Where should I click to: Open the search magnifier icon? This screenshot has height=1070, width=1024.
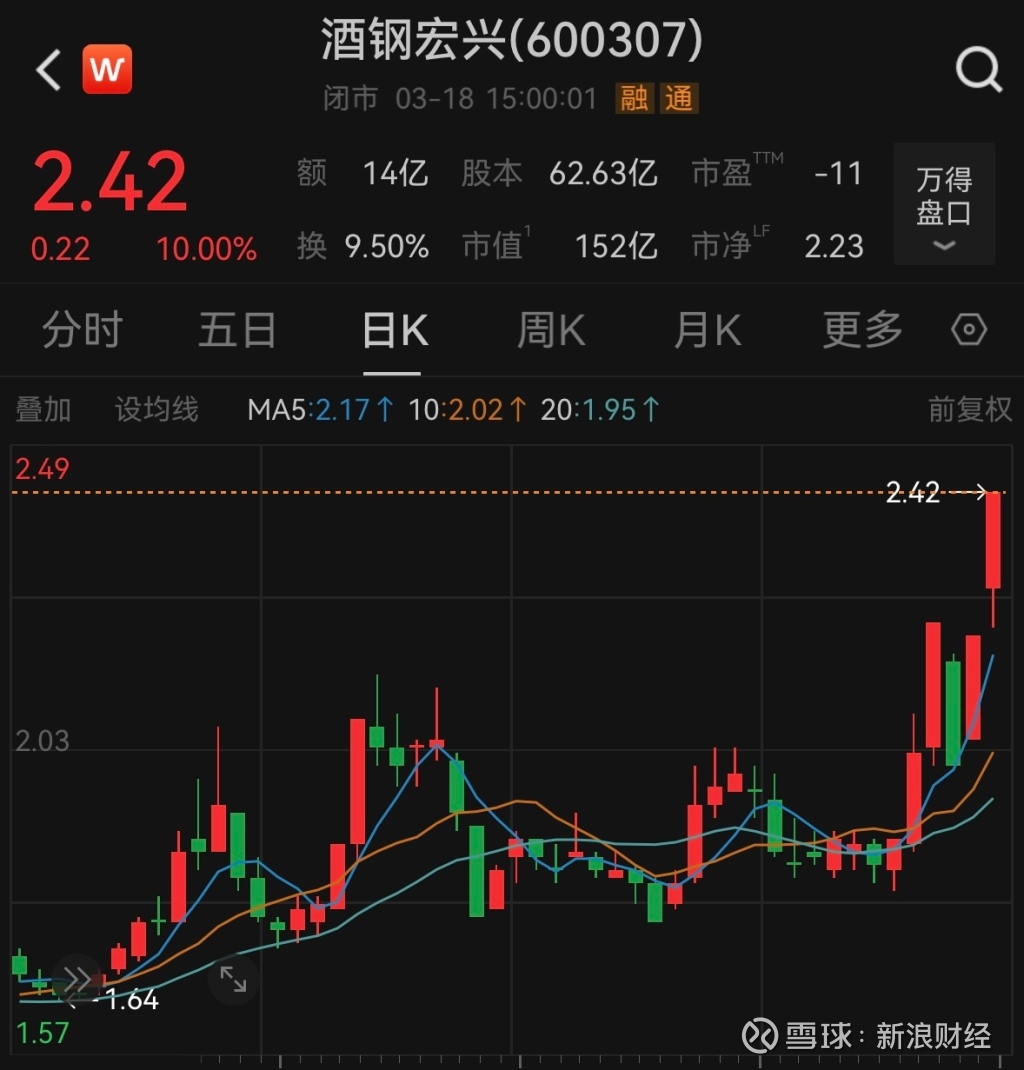pos(977,70)
